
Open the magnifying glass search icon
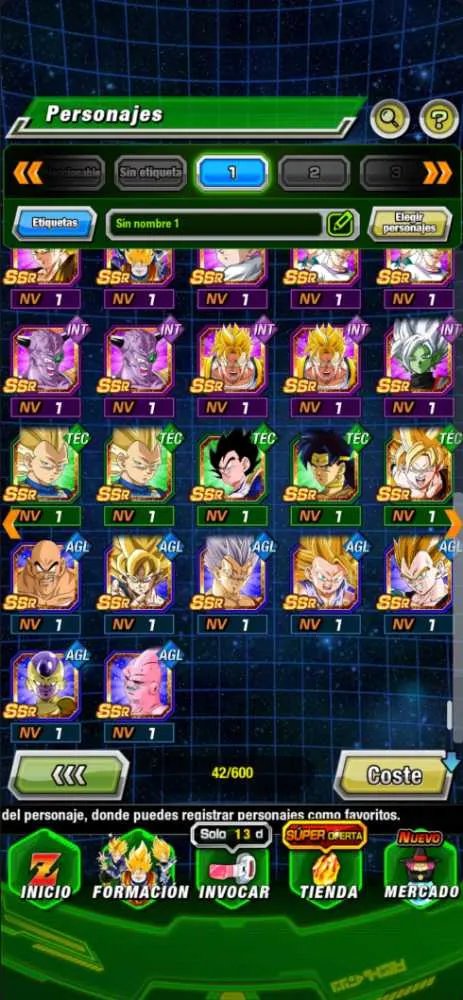(390, 119)
